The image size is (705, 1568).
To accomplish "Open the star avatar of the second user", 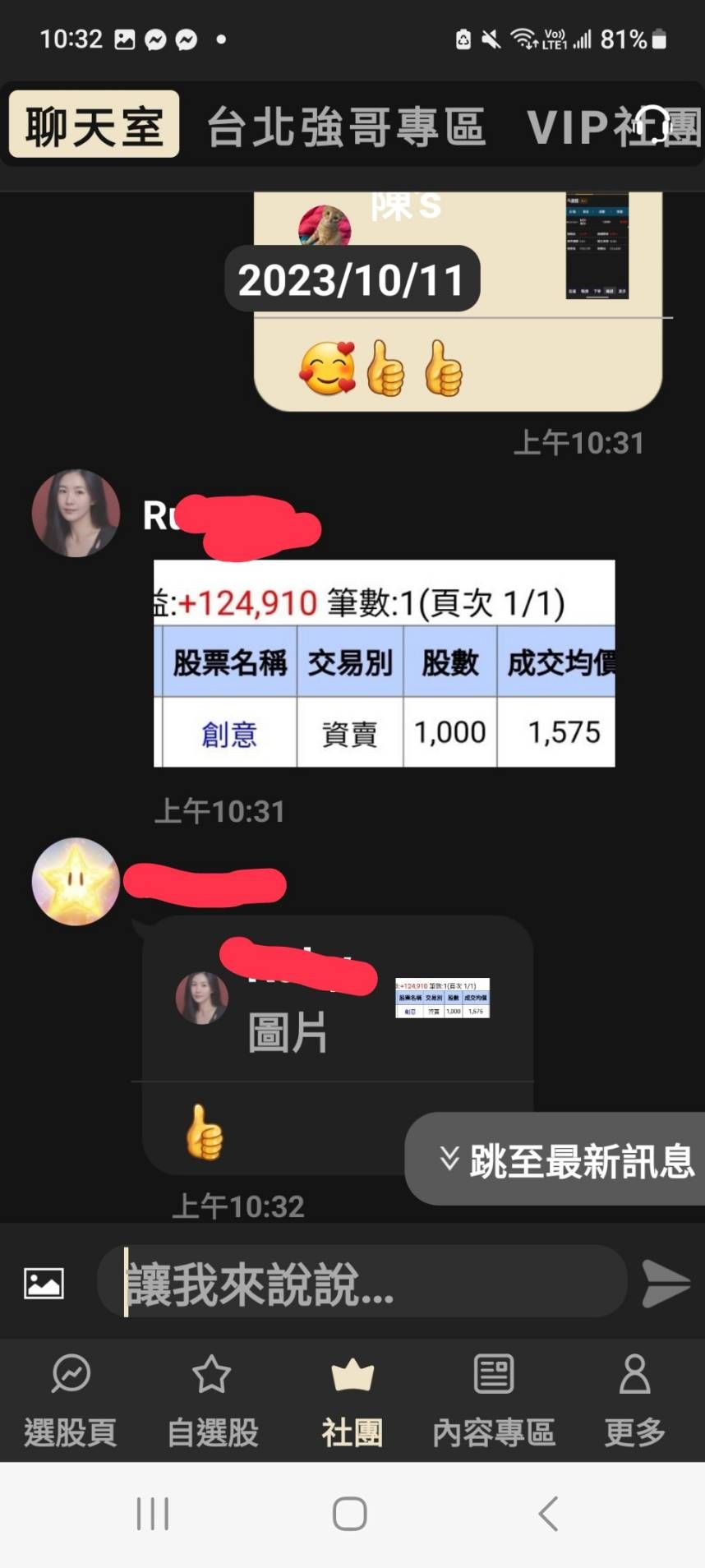I will coord(75,882).
